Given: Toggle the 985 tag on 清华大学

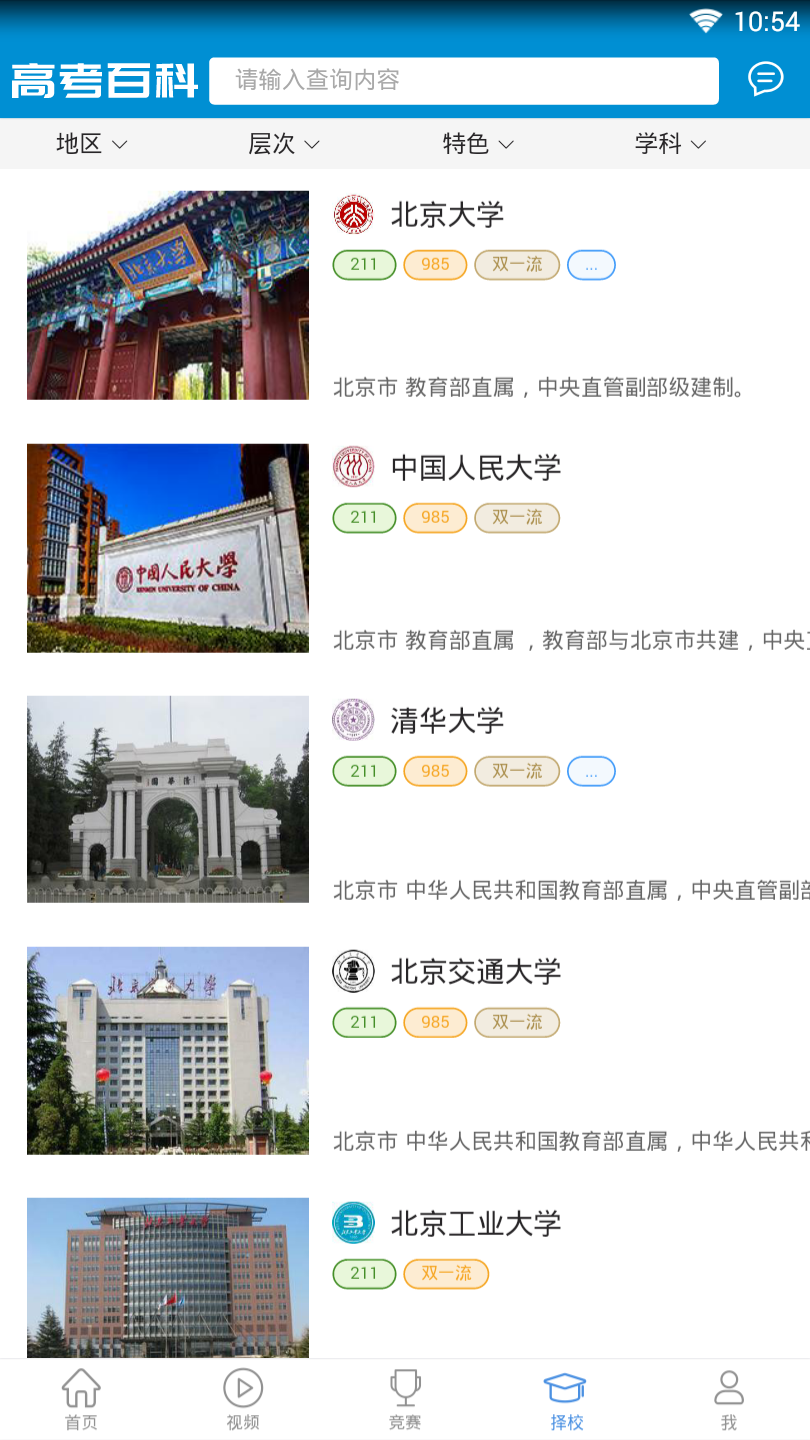Looking at the screenshot, I should (435, 770).
